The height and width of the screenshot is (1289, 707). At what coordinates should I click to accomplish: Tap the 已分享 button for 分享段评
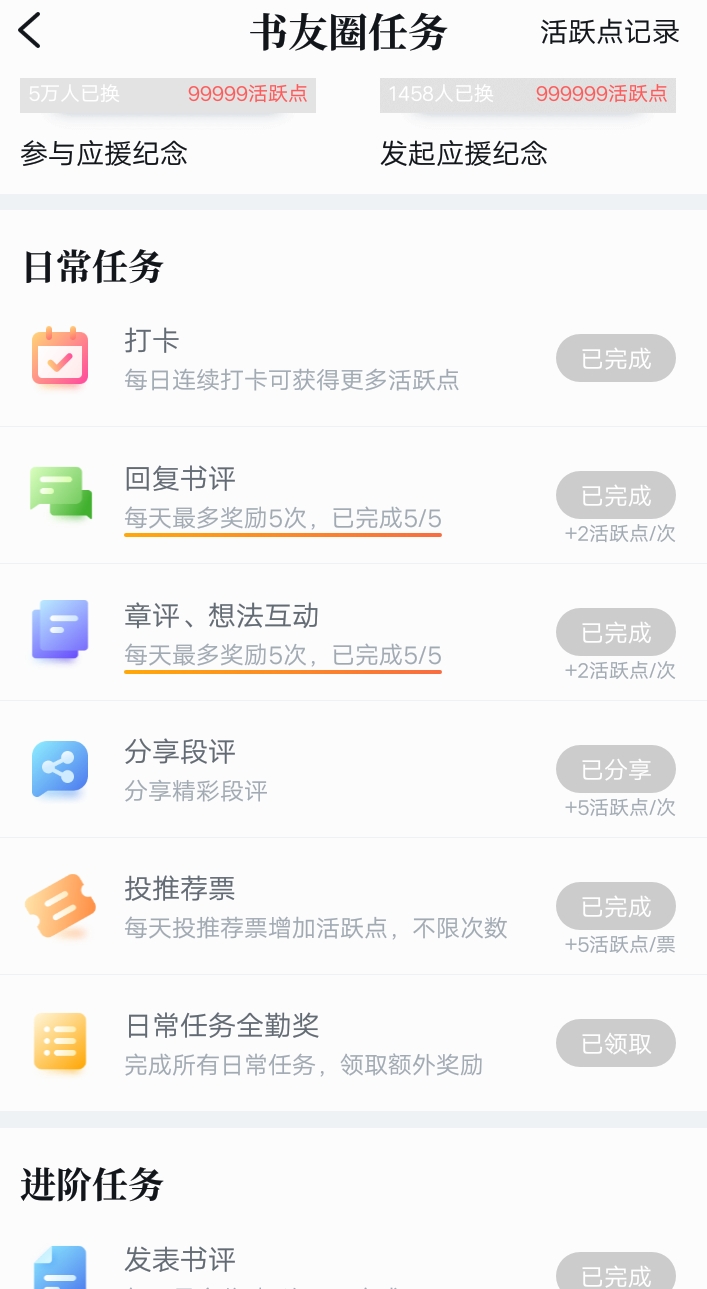[x=616, y=769]
